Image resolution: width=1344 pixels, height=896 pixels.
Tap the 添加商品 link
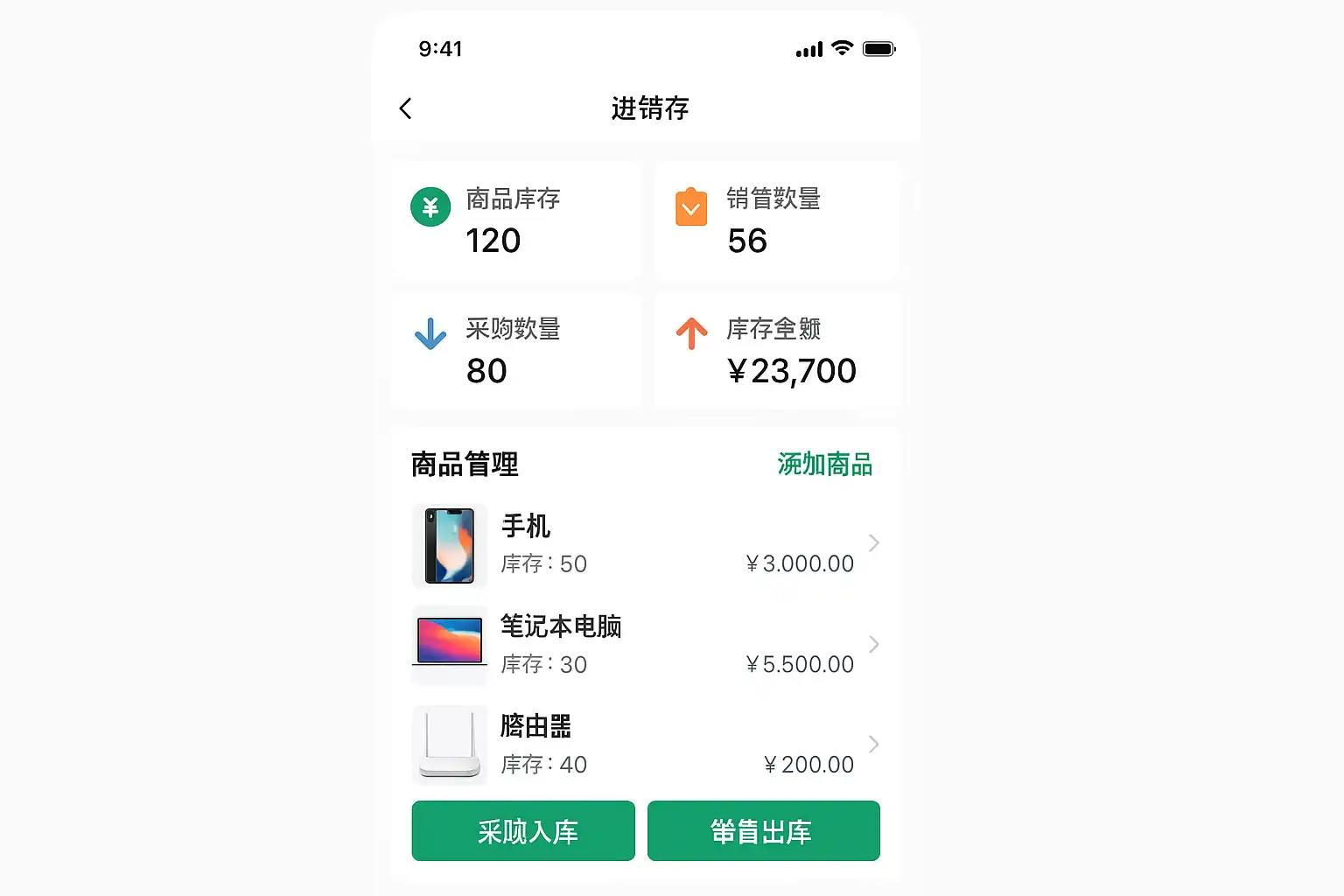[824, 464]
